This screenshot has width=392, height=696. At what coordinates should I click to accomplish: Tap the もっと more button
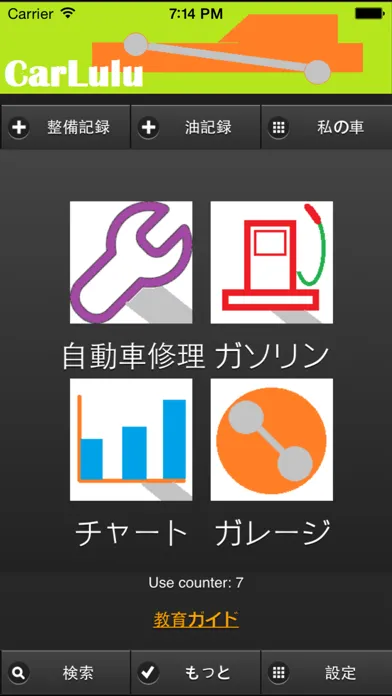pos(195,673)
